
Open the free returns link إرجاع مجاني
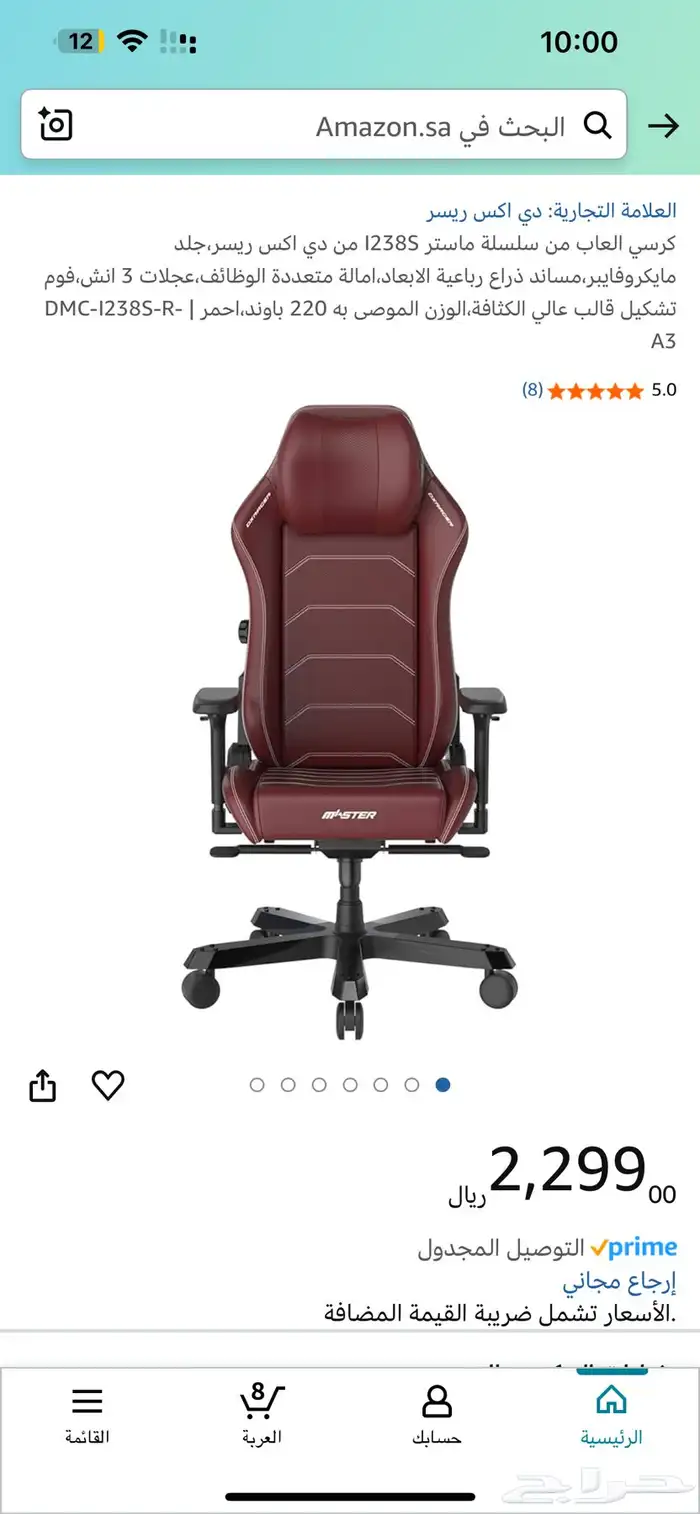[x=619, y=1282]
